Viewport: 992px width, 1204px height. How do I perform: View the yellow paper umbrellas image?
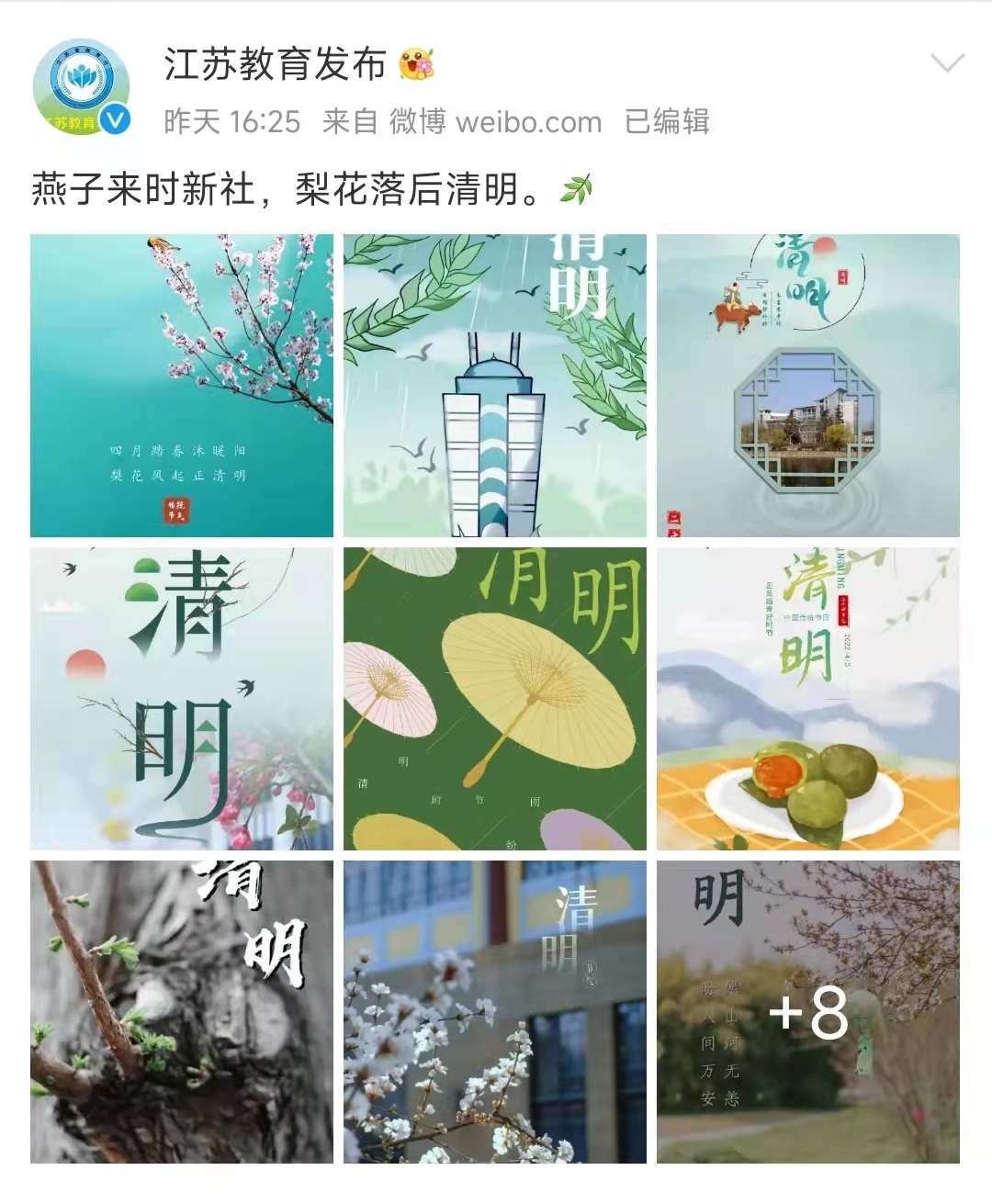(x=495, y=699)
